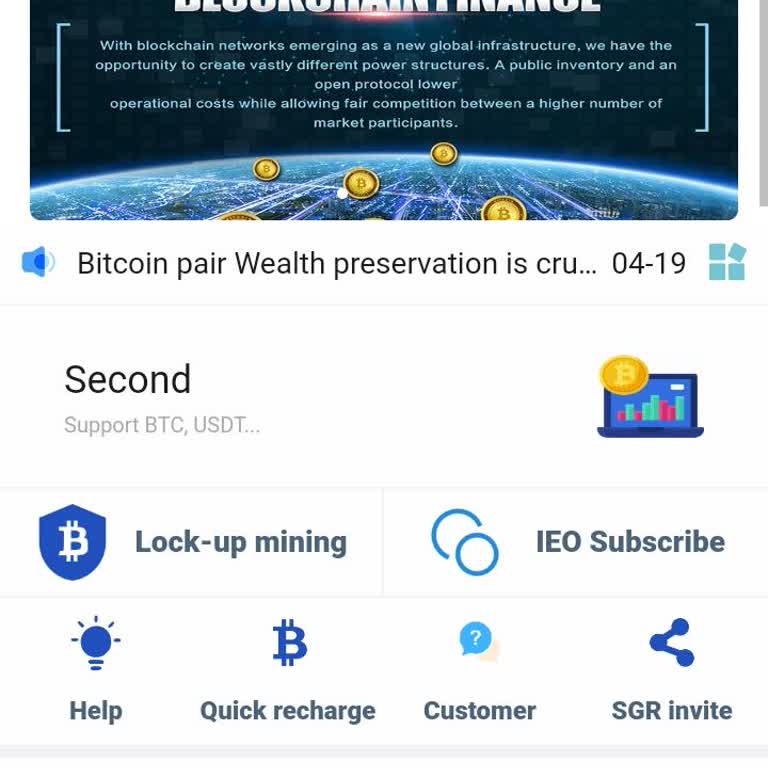Viewport: 768px width, 768px height.
Task: Open the Second trading card
Action: (x=384, y=398)
